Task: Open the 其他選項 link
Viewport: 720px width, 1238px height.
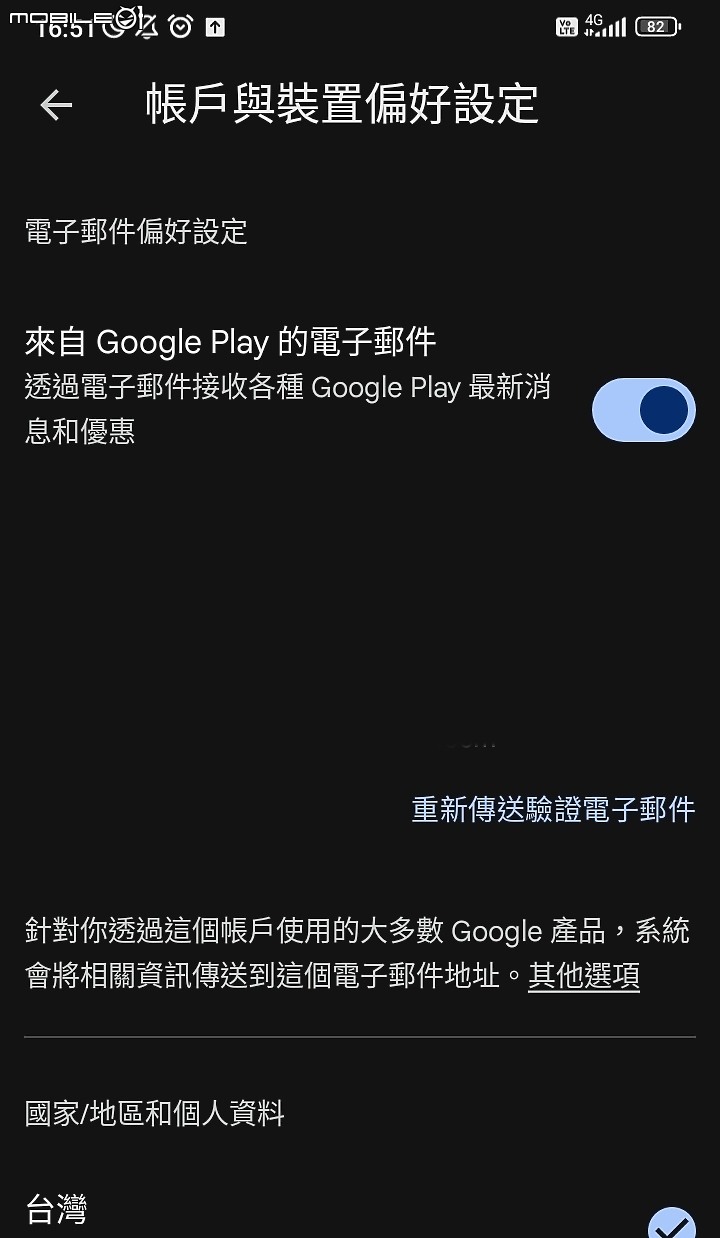Action: (584, 975)
